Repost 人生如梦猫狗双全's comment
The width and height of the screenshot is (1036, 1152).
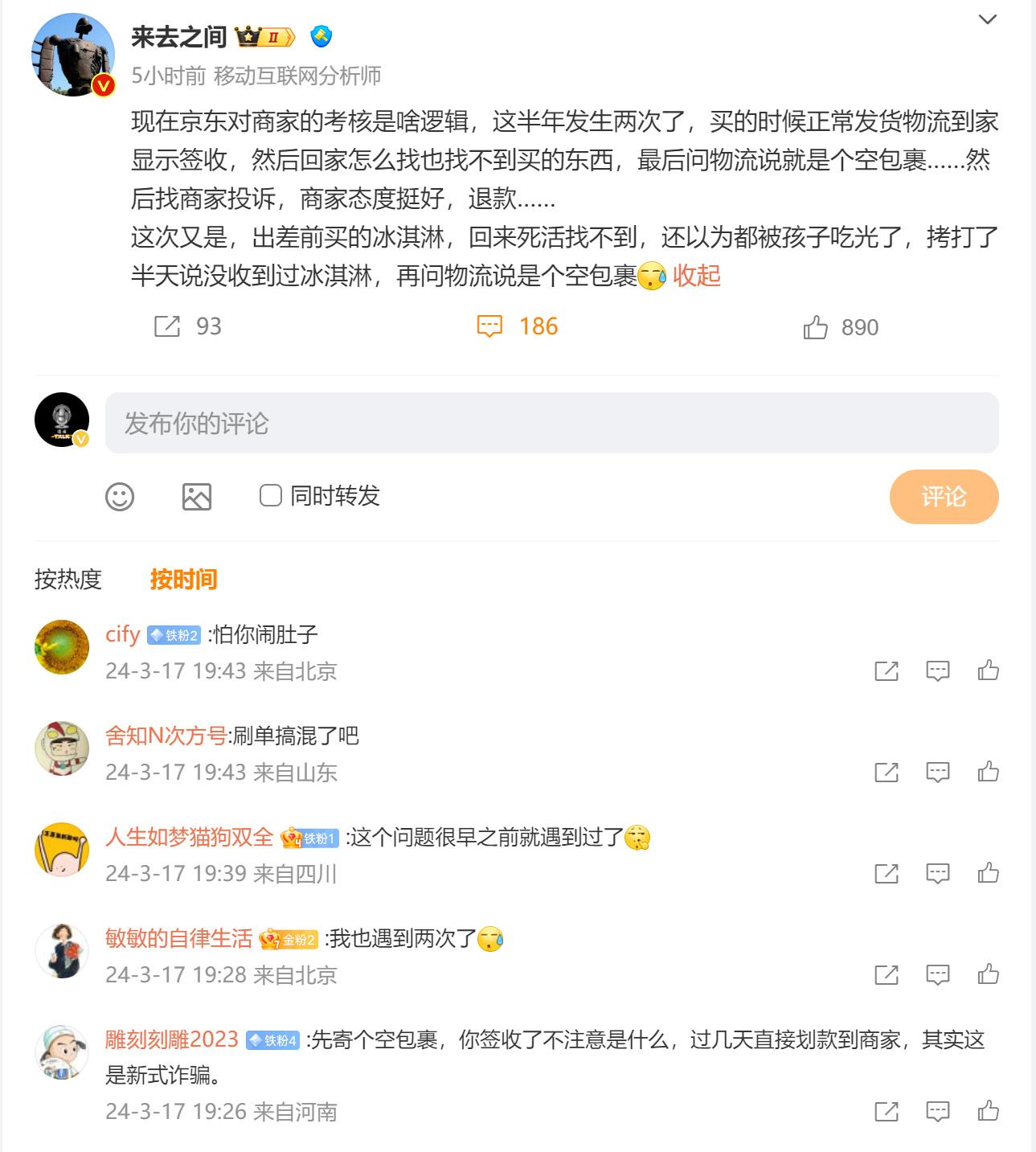(886, 874)
